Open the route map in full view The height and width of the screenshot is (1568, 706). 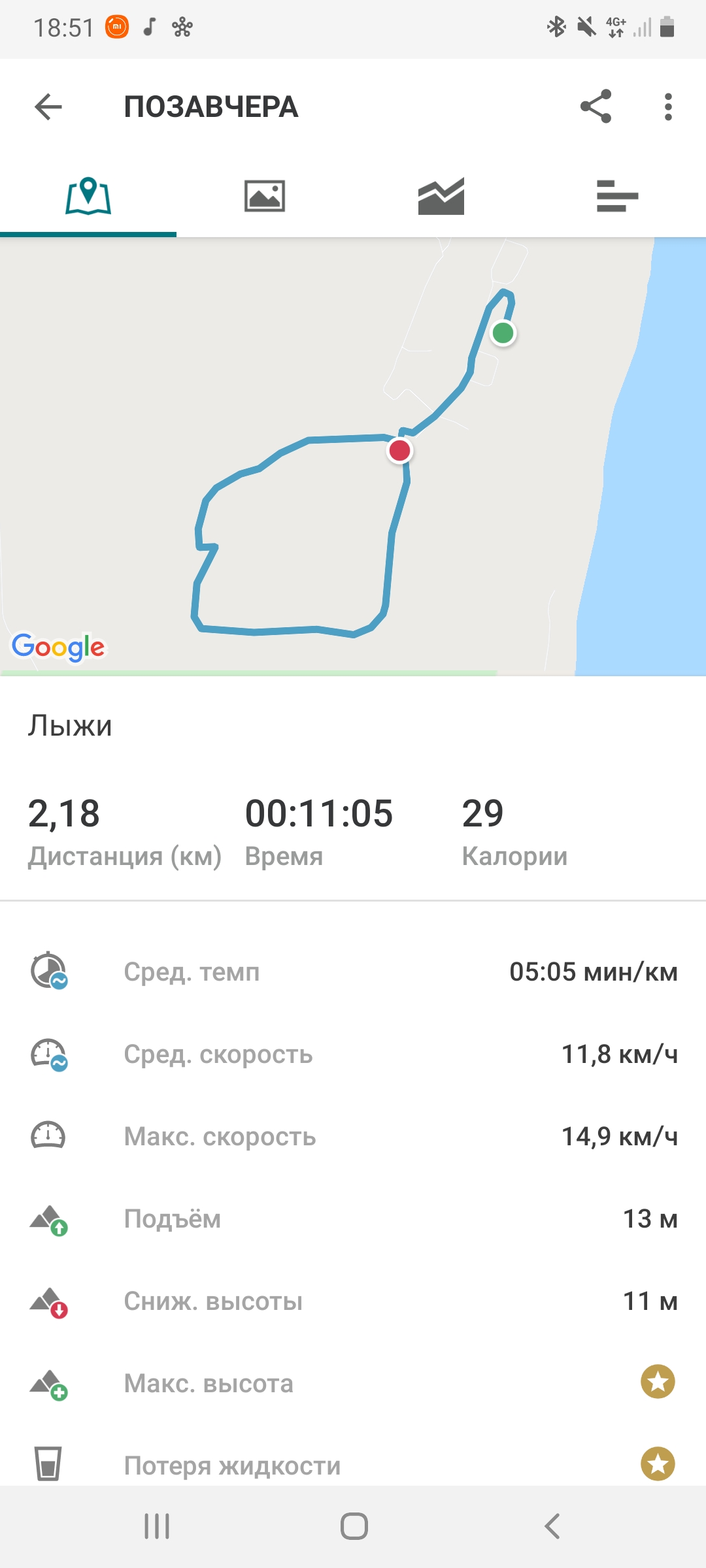click(353, 457)
